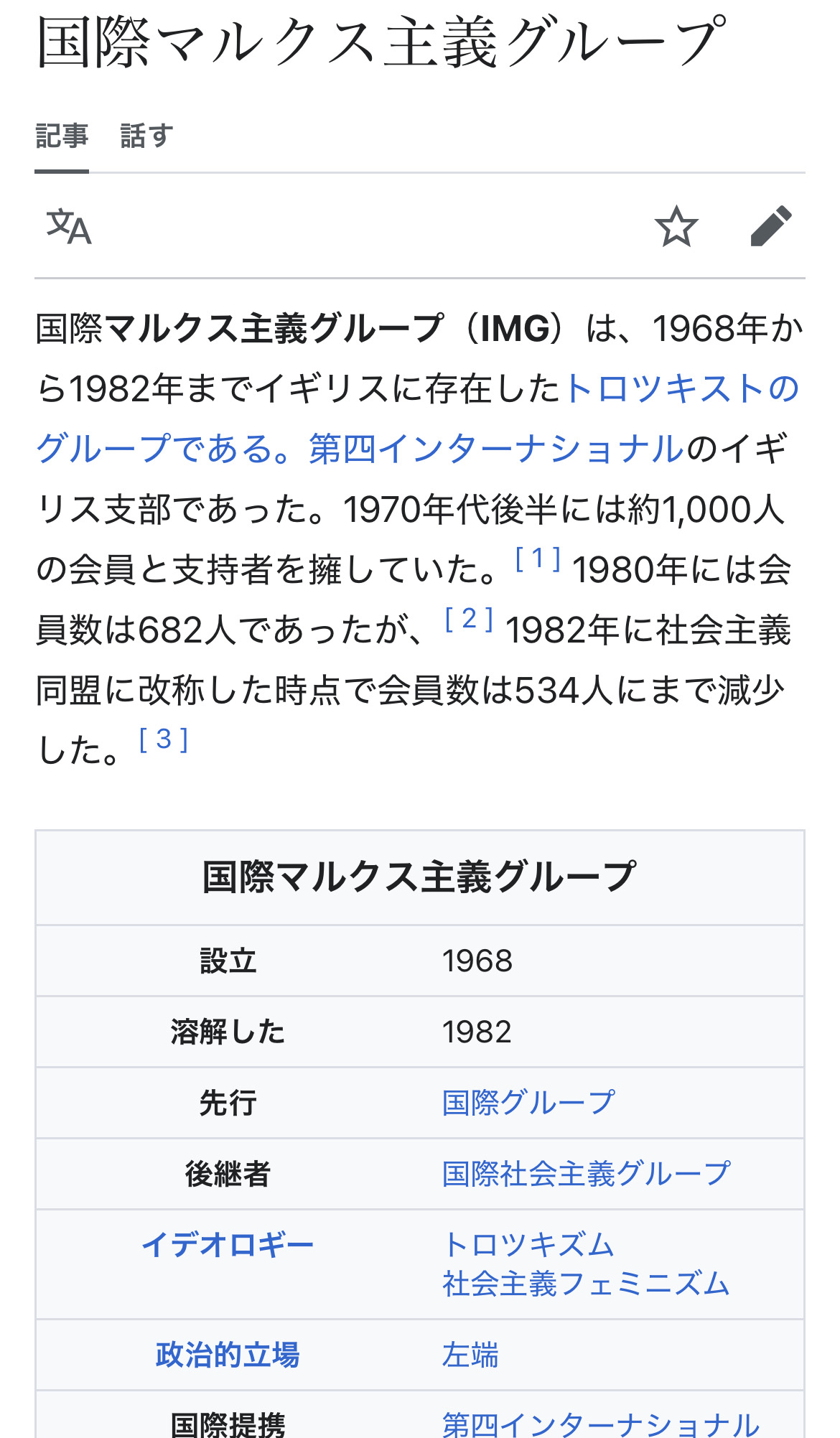This screenshot has width=840, height=1438.
Task: Open the 左端 link
Action: click(470, 1355)
